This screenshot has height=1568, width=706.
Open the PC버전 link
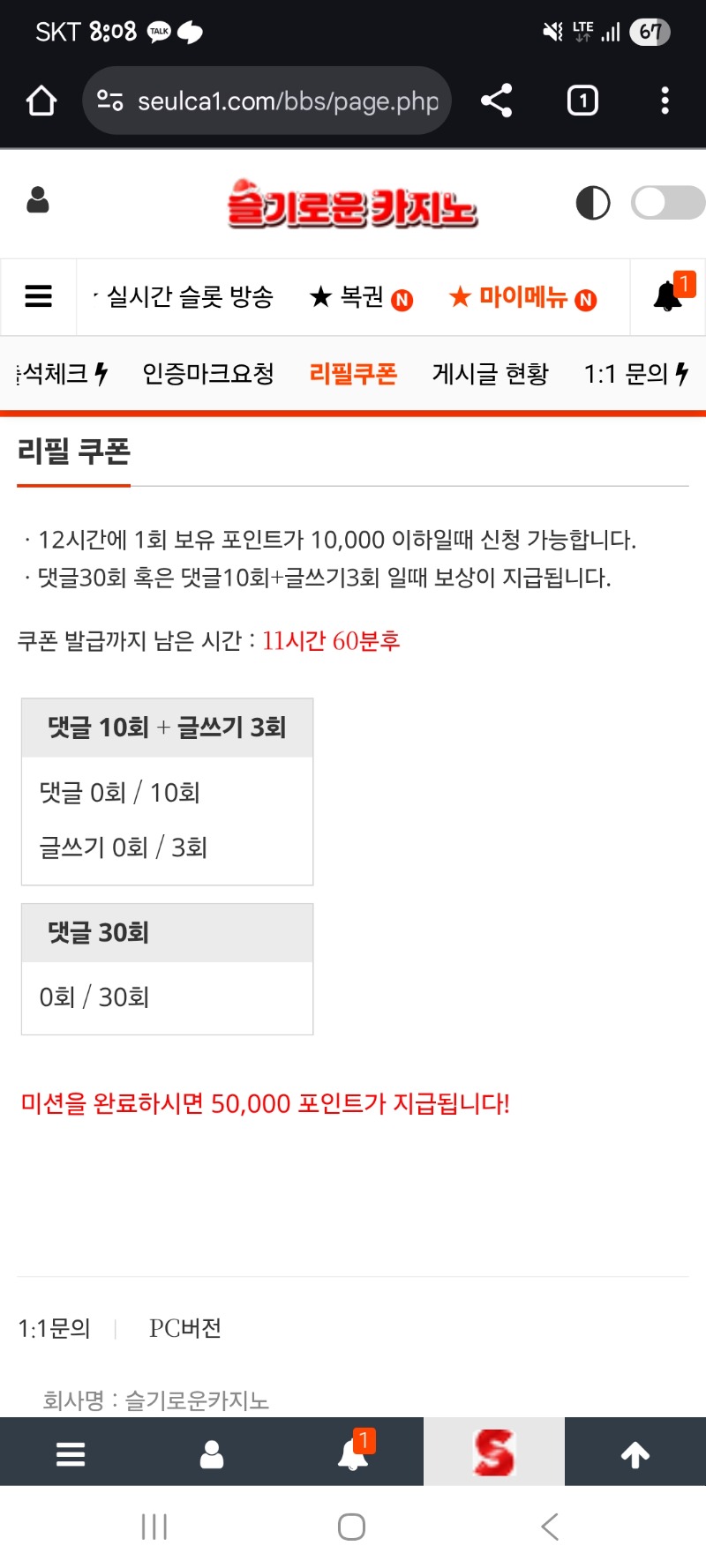coord(185,1328)
